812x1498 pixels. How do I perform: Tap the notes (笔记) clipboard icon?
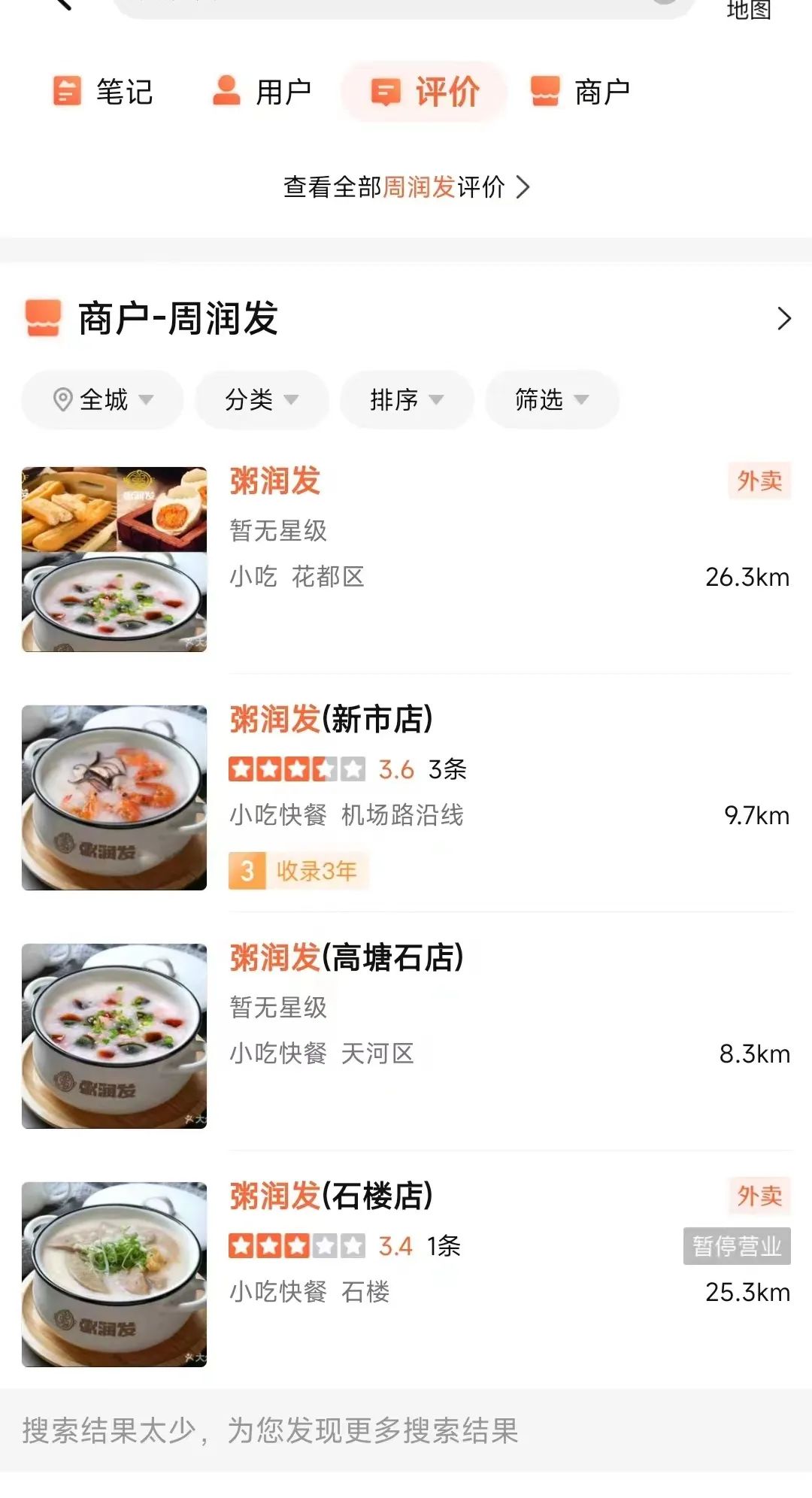click(66, 92)
